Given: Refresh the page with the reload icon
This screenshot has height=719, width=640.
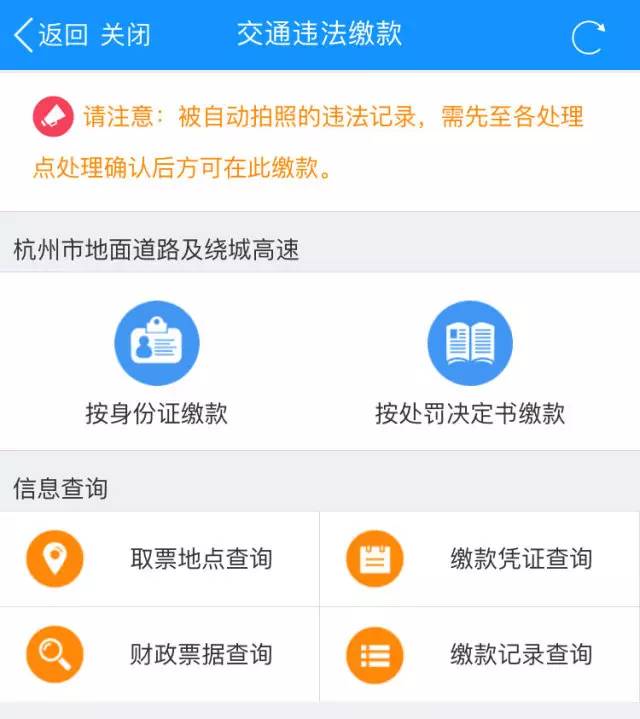Looking at the screenshot, I should (587, 37).
